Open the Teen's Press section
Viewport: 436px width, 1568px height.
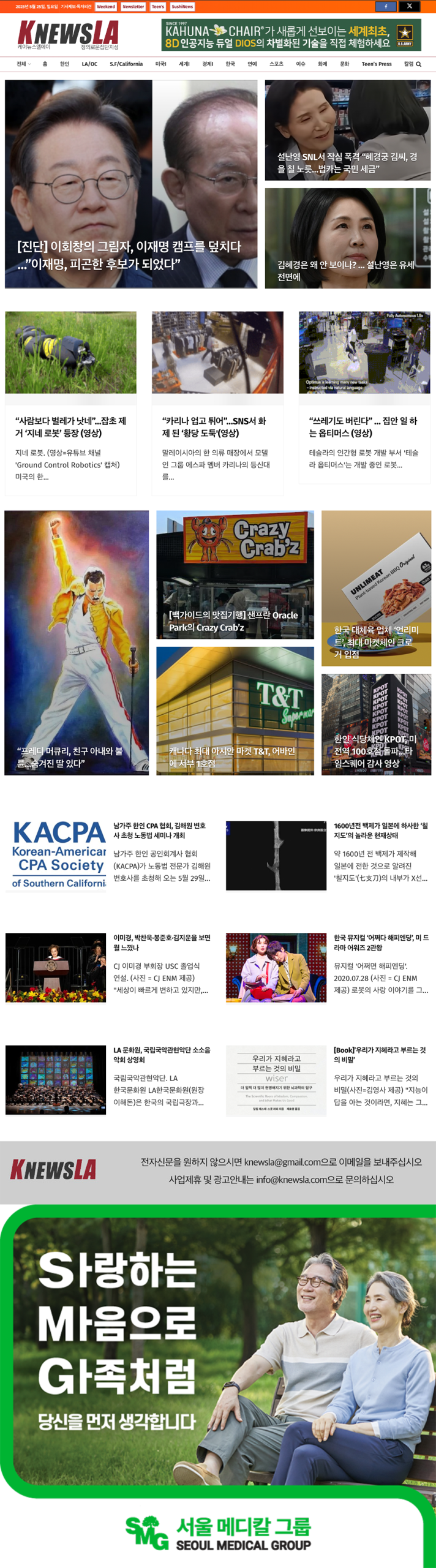tap(376, 64)
